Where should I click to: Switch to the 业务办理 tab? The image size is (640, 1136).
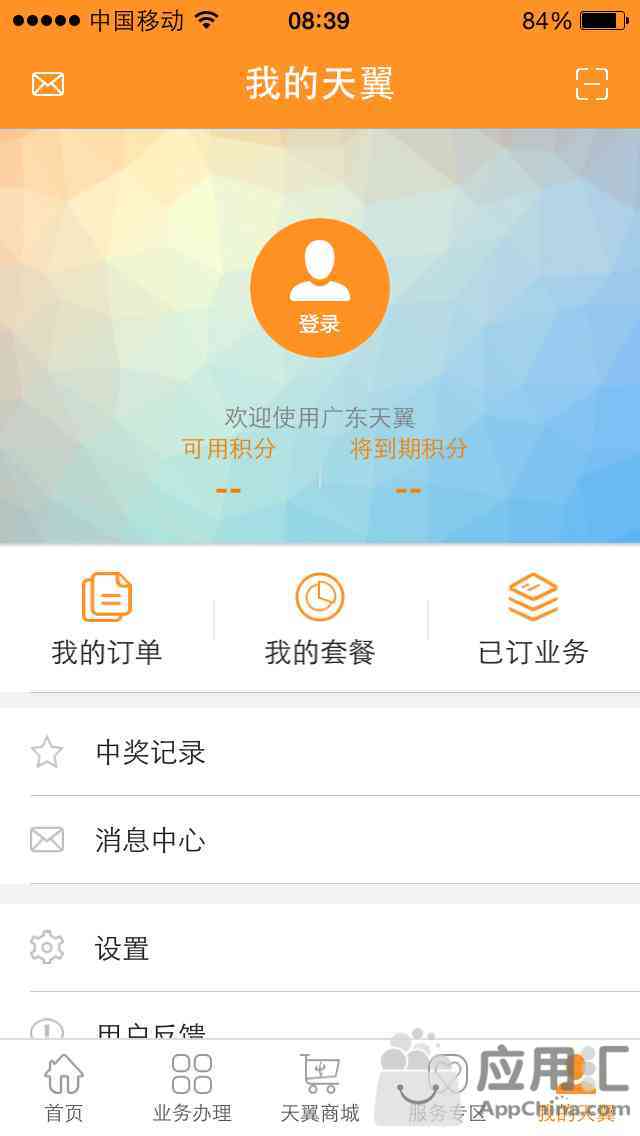coord(192,1090)
